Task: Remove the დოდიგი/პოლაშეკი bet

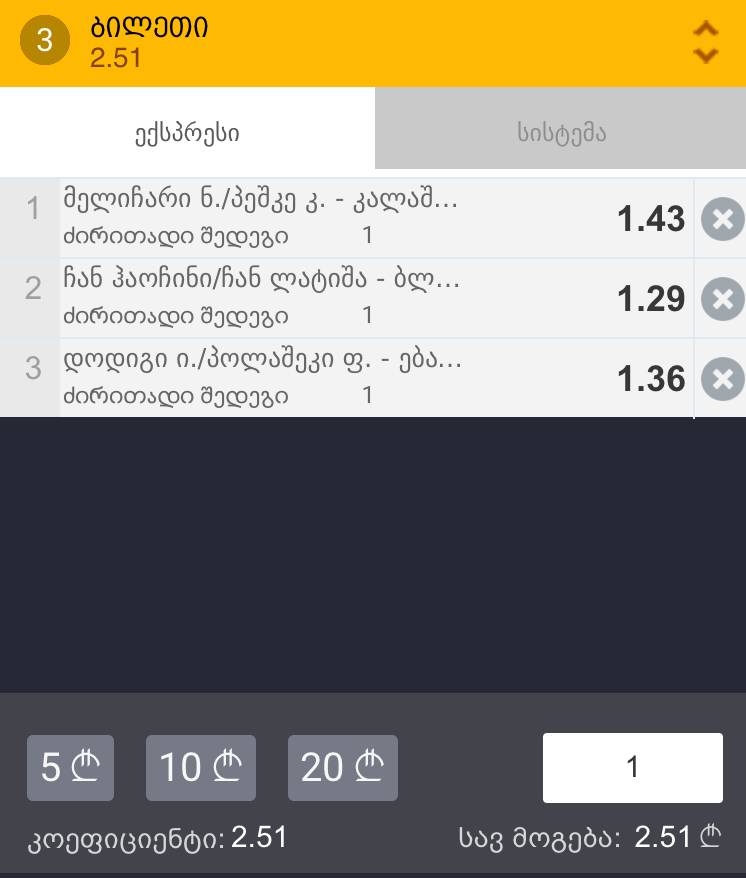Action: [722, 379]
